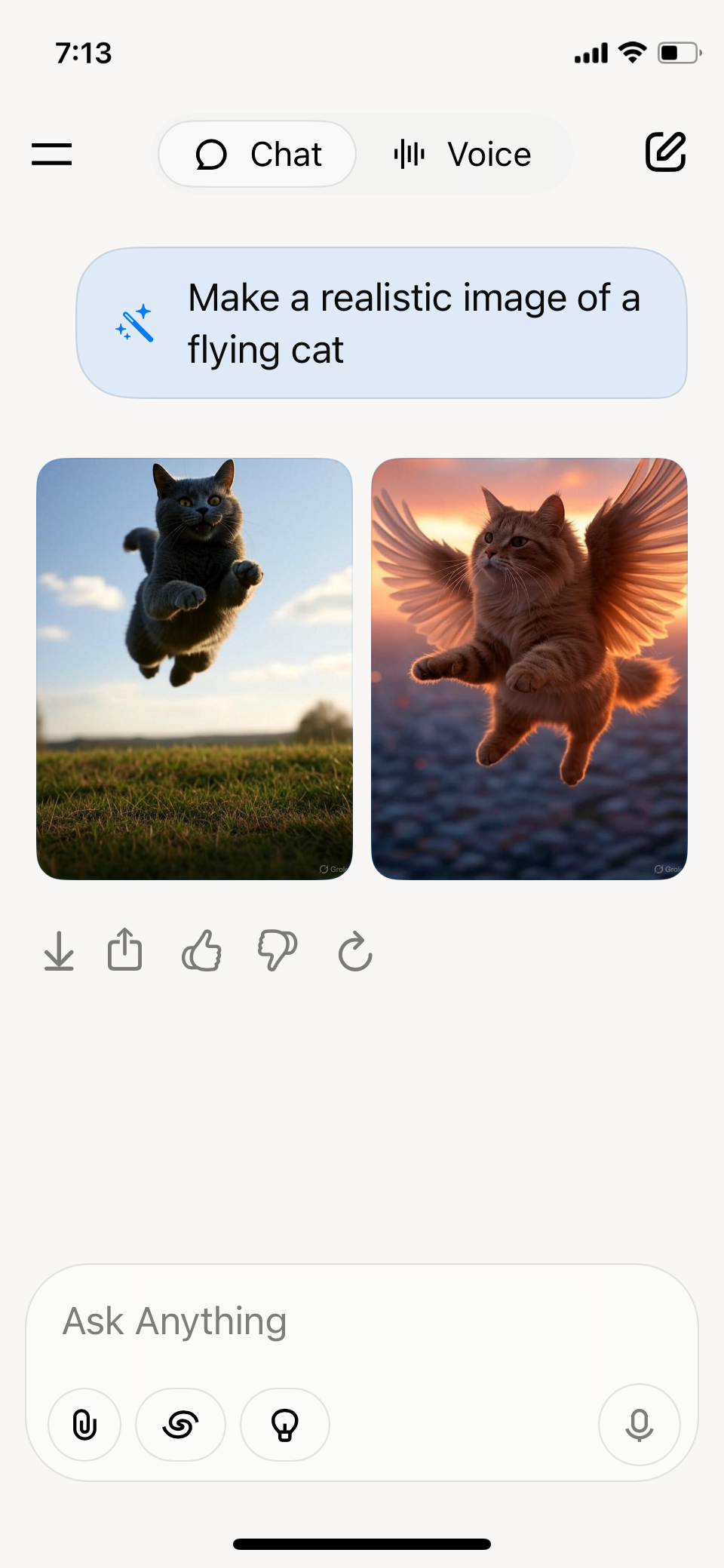
Task: Attach a file with the paperclip button
Action: (x=84, y=1425)
